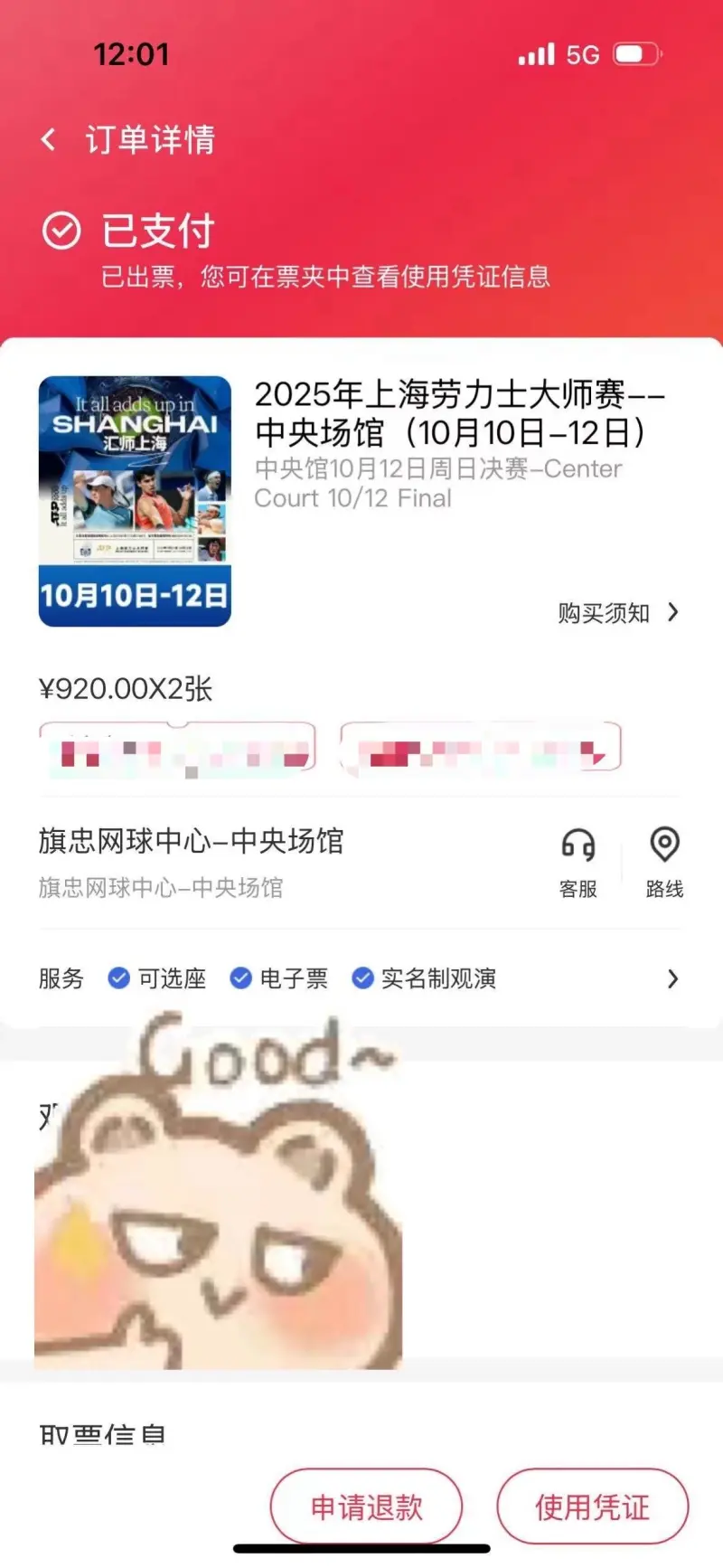The width and height of the screenshot is (723, 1568).
Task: Open the Shanghai Masters event poster
Action: [135, 501]
